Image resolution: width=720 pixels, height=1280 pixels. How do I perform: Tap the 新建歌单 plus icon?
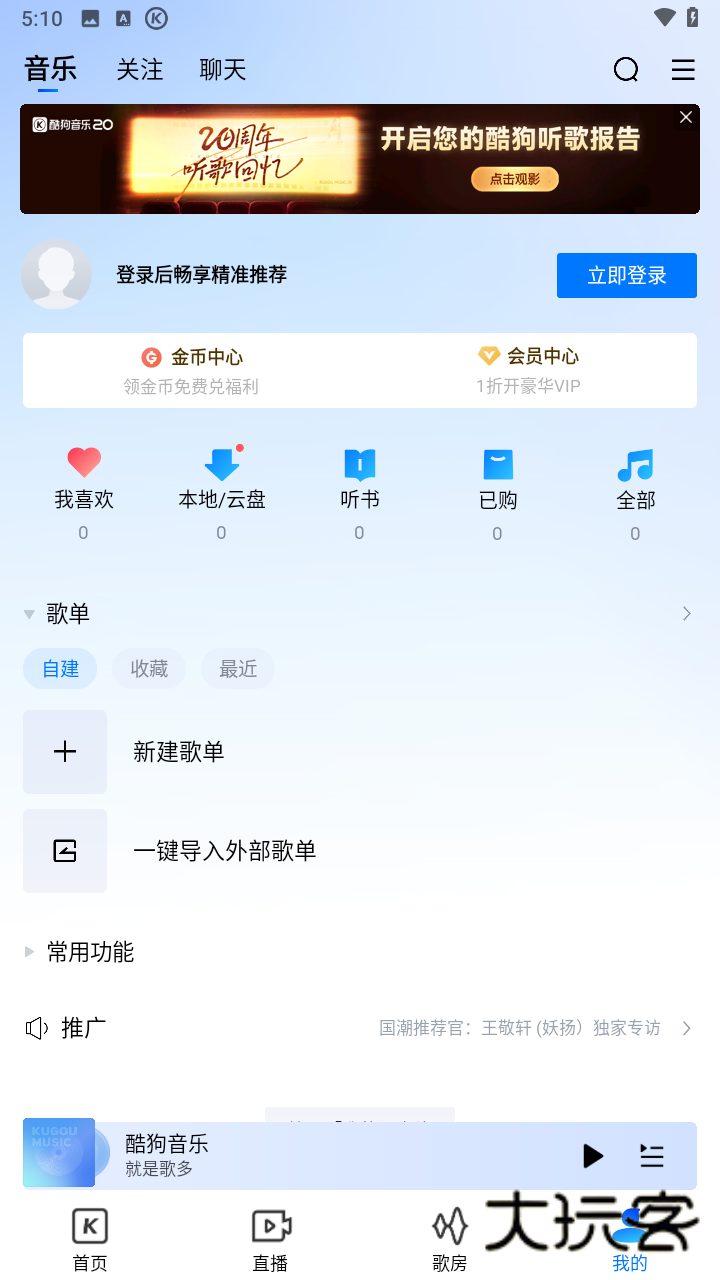pyautogui.click(x=64, y=751)
